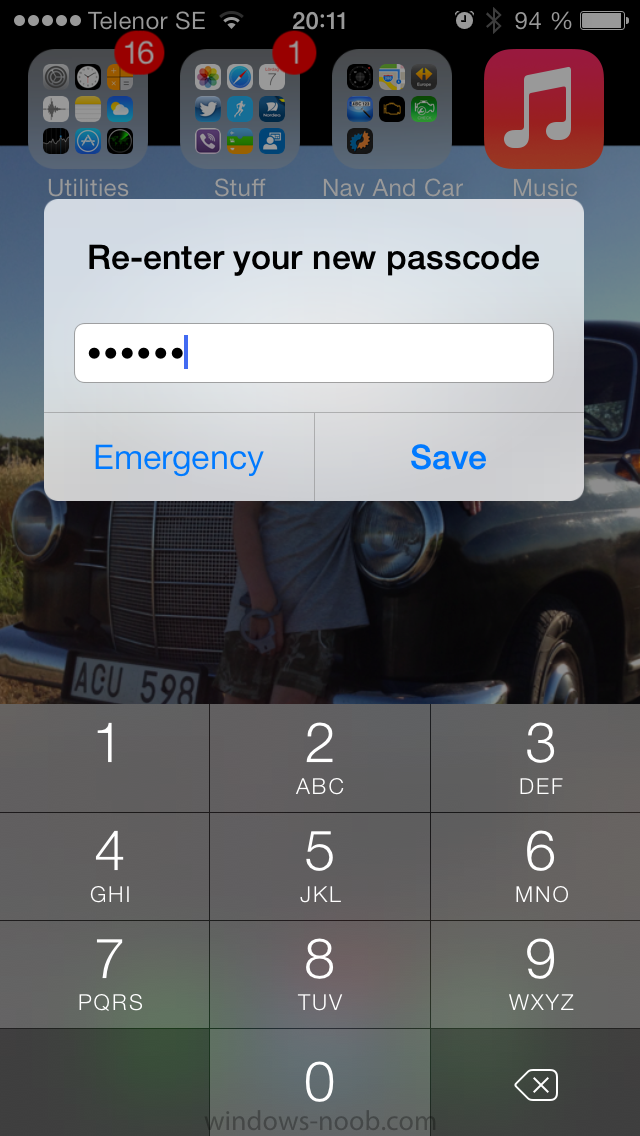The image size is (640, 1136).
Task: Enter digit 5 JKL on the keypad
Action: [320, 866]
